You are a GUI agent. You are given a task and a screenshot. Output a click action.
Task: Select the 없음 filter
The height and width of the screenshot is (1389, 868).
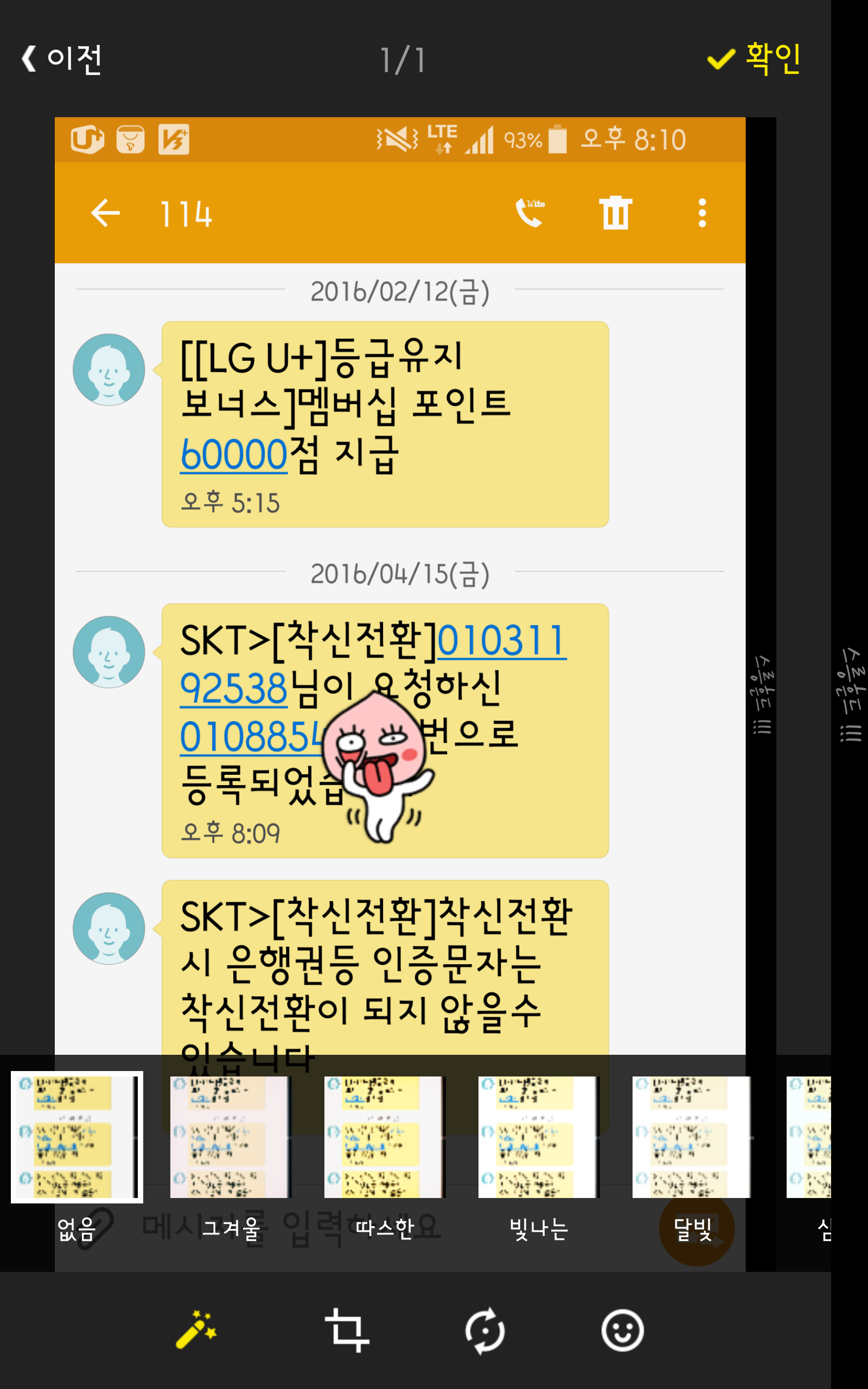tap(77, 1137)
